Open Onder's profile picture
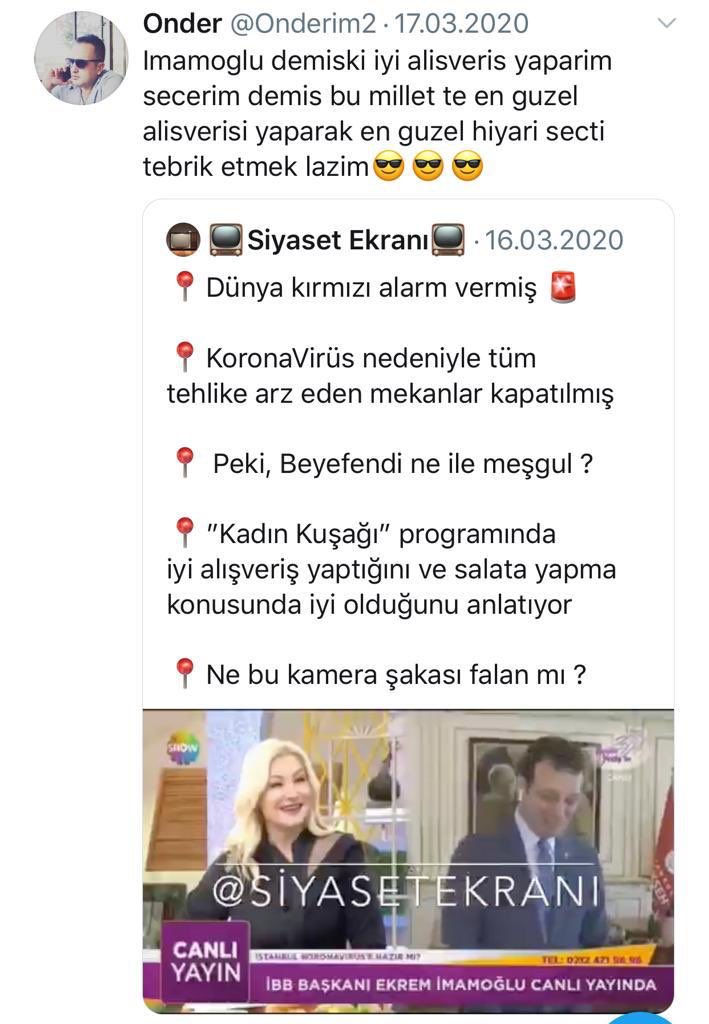The width and height of the screenshot is (709, 1024). click(x=80, y=59)
